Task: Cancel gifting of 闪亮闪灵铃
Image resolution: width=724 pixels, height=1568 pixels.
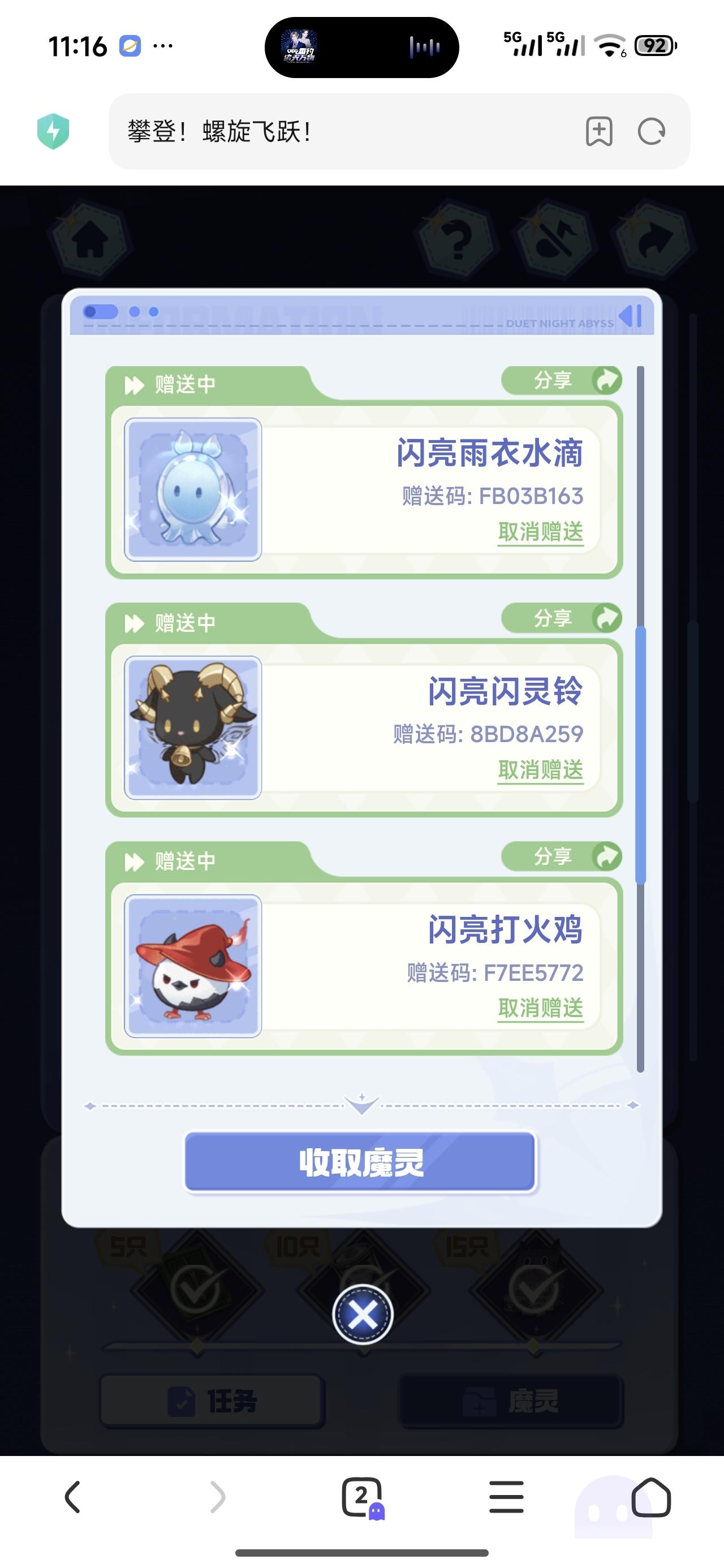Action: [x=540, y=770]
